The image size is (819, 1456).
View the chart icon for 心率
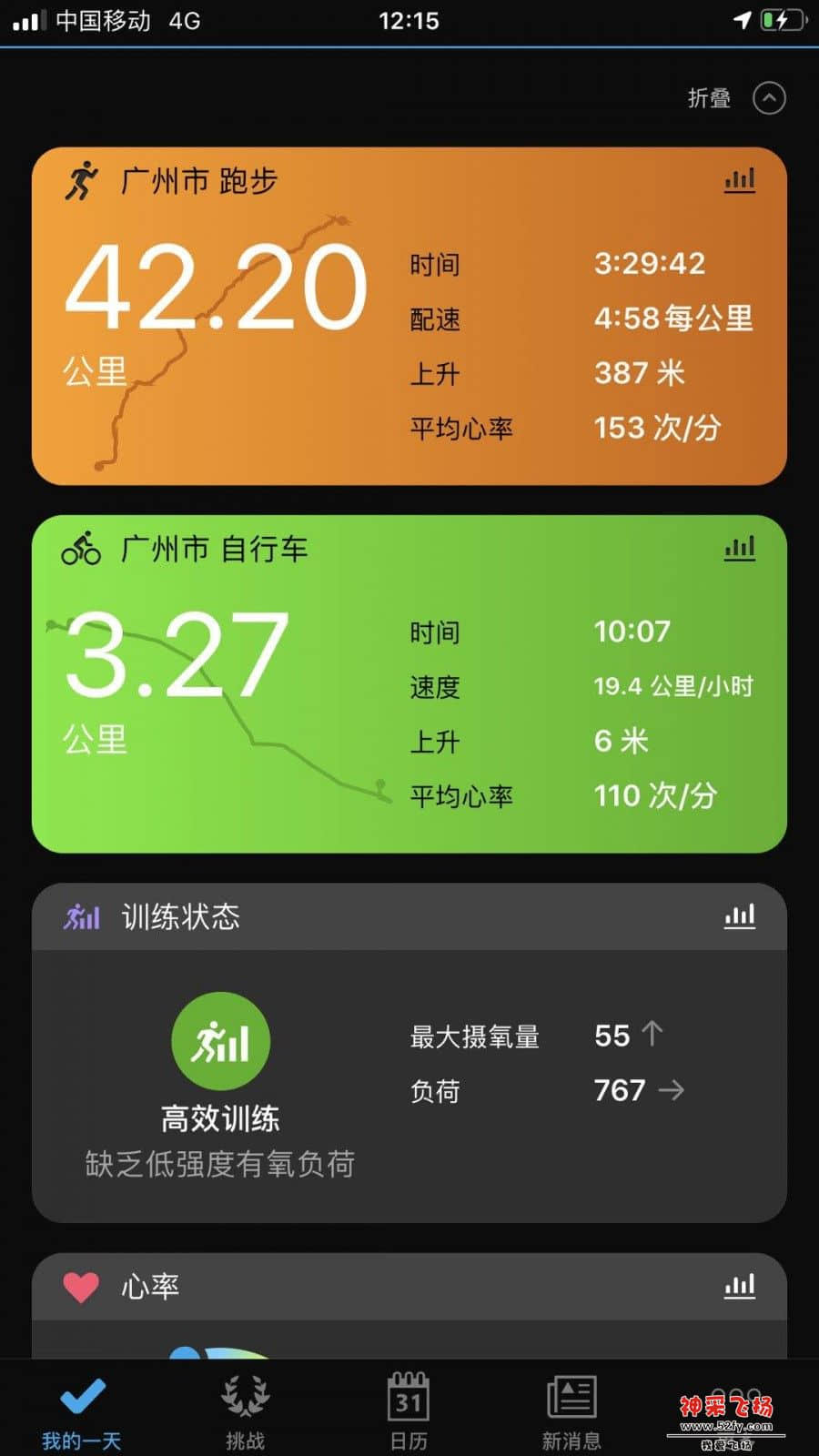point(739,1286)
